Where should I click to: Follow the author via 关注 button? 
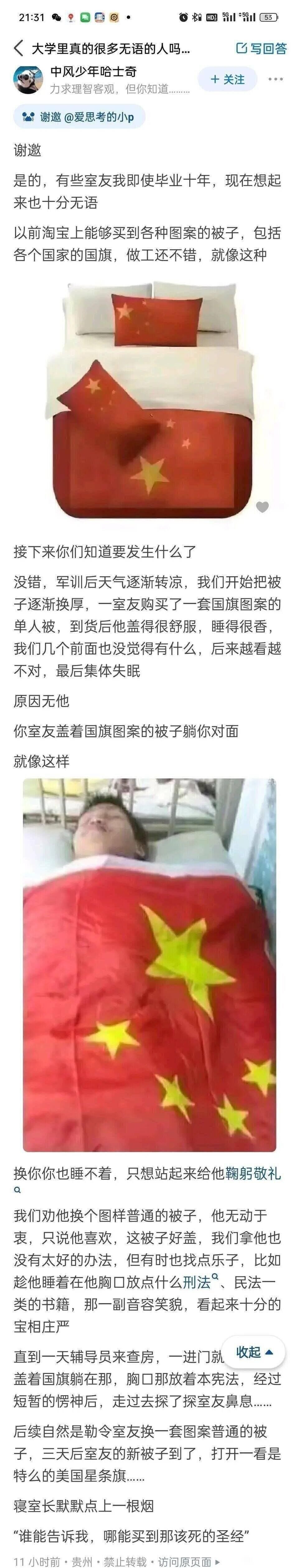tap(227, 80)
